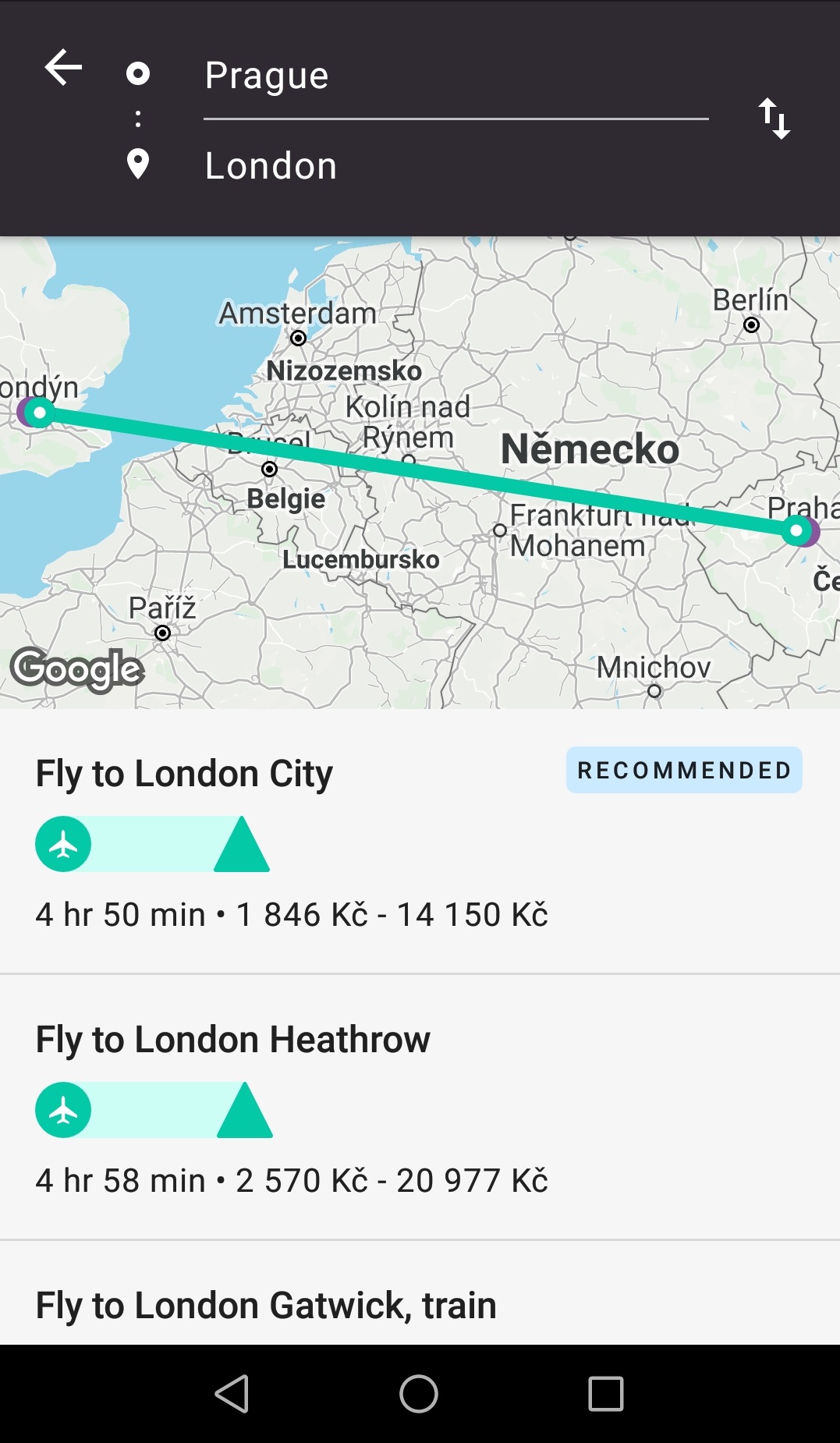Swap origin and destination

tap(774, 119)
